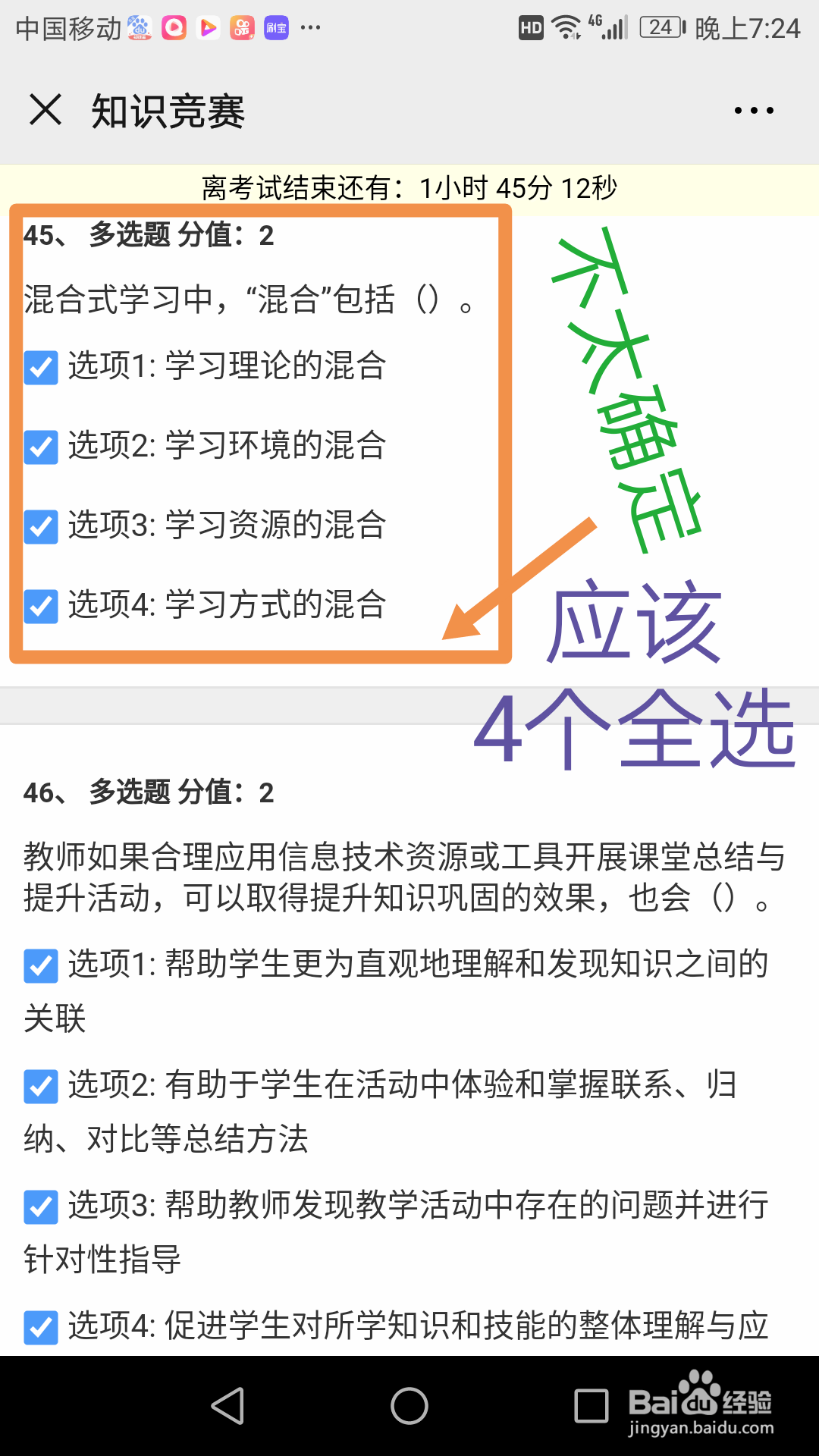819x1456 pixels.
Task: Uncheck 选项3 帮助教师发现教学活动中存在的问题 in question 46
Action: [41, 1207]
